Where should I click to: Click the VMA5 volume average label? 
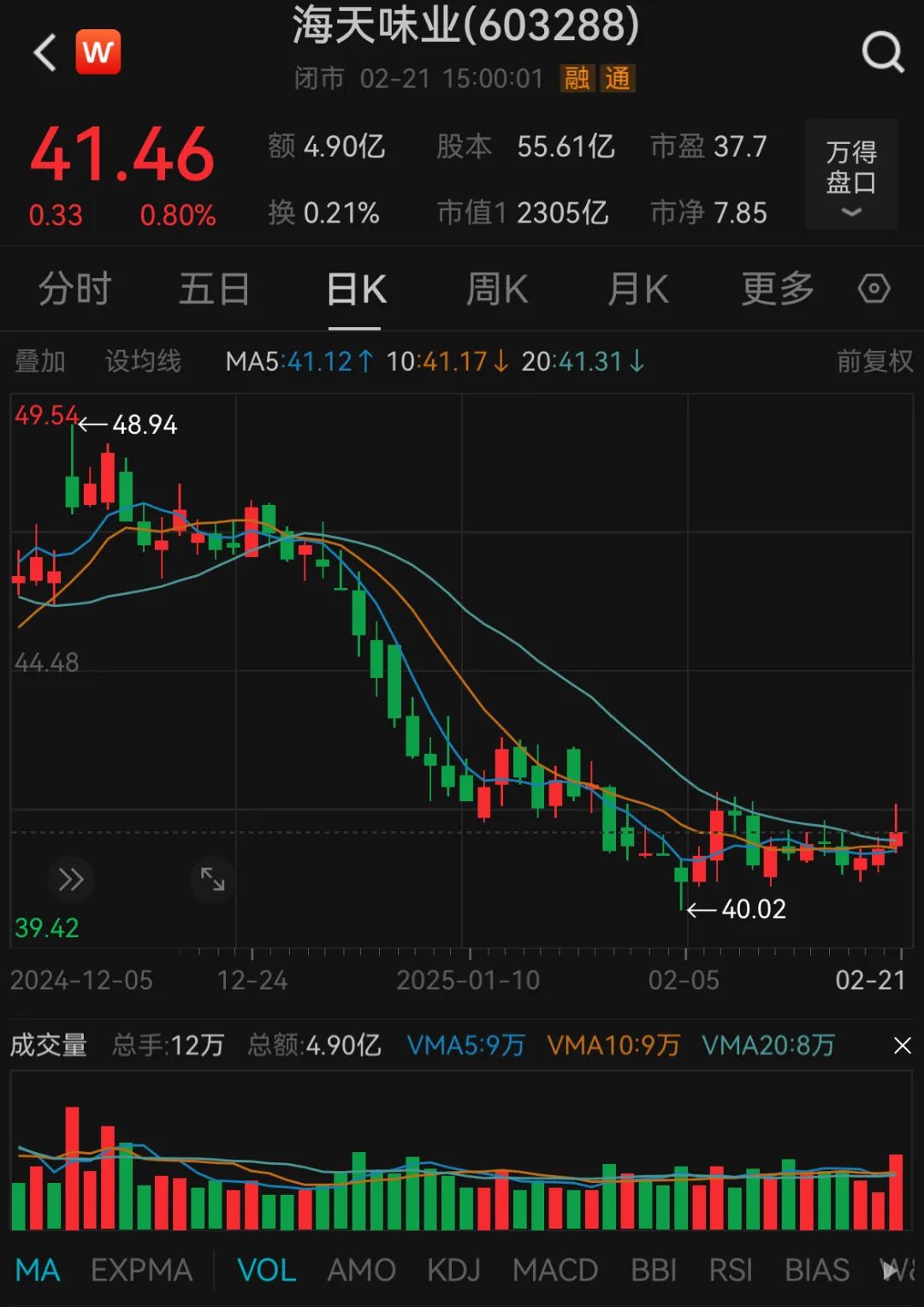point(465,1045)
